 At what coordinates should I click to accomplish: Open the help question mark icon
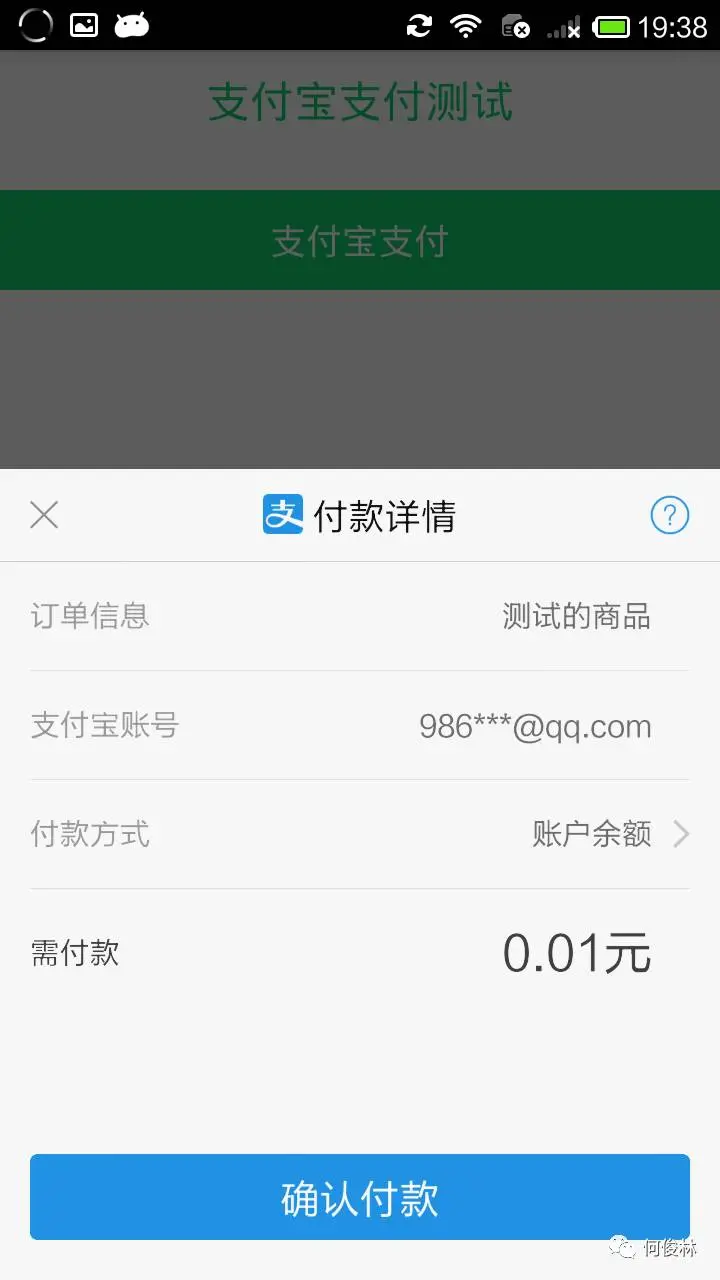click(669, 516)
